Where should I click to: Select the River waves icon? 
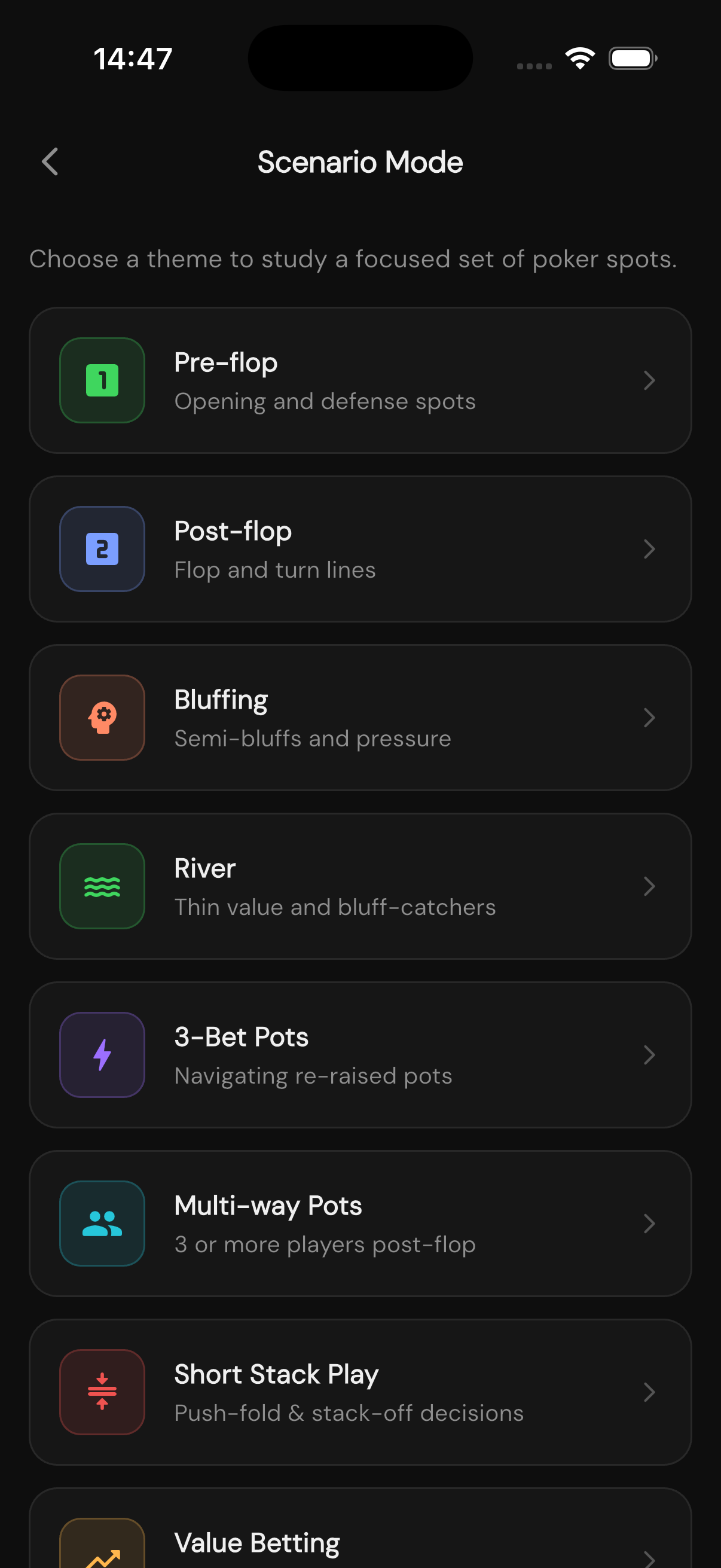[x=102, y=886]
